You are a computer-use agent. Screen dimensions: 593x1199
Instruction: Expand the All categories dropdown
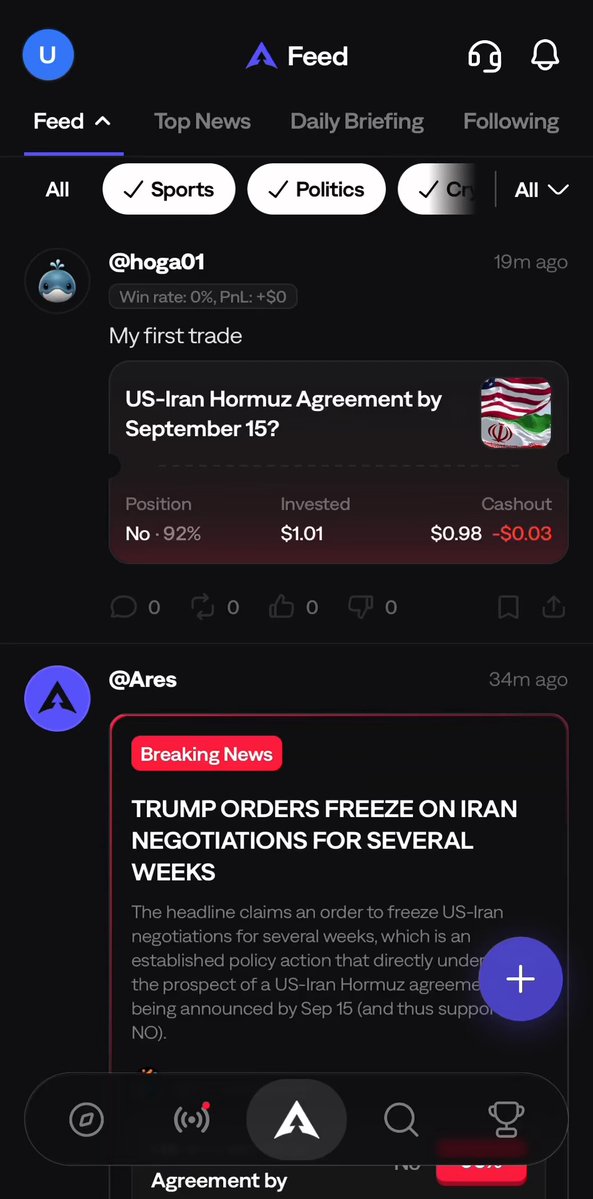pyautogui.click(x=541, y=190)
